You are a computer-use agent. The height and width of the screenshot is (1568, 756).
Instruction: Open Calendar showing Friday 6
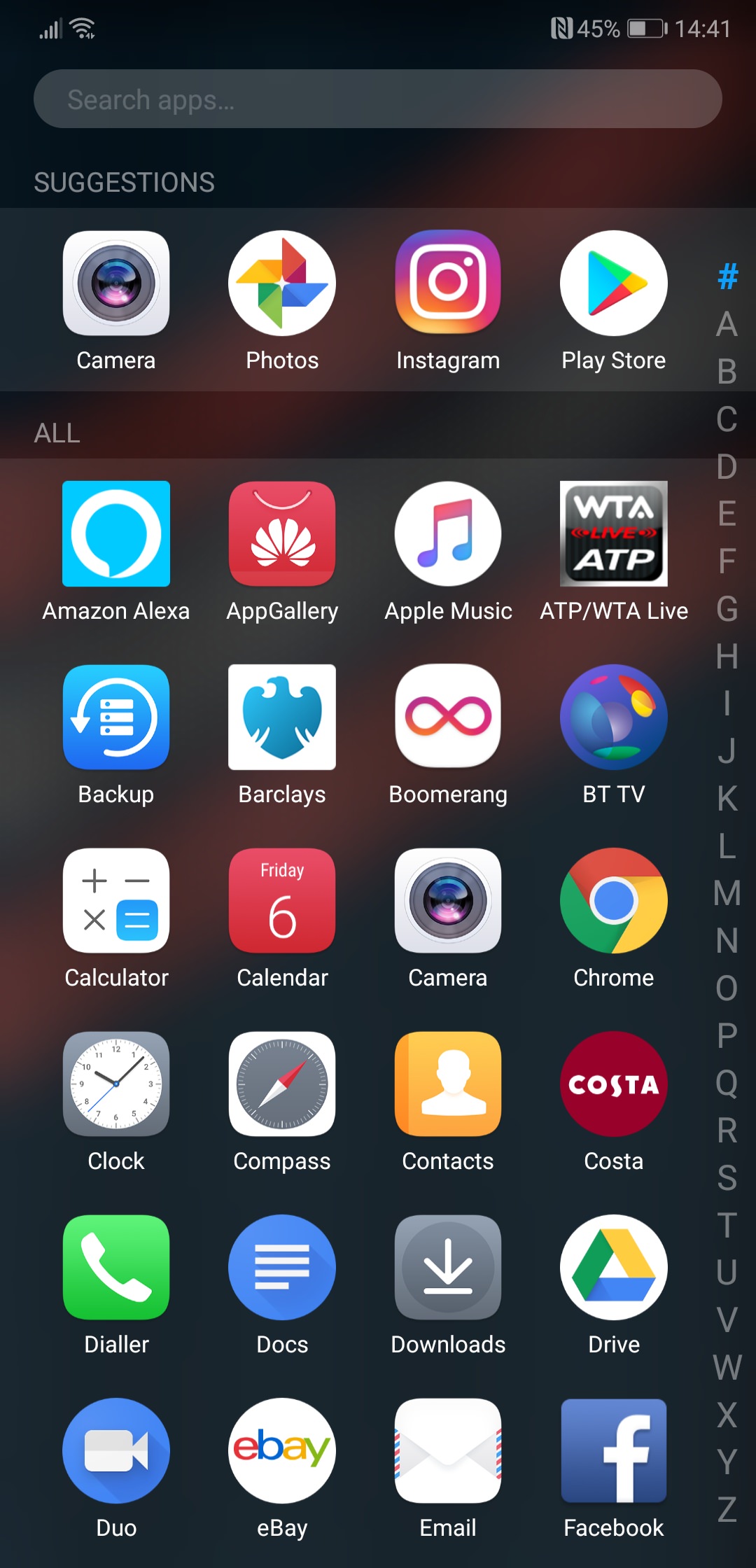[282, 900]
